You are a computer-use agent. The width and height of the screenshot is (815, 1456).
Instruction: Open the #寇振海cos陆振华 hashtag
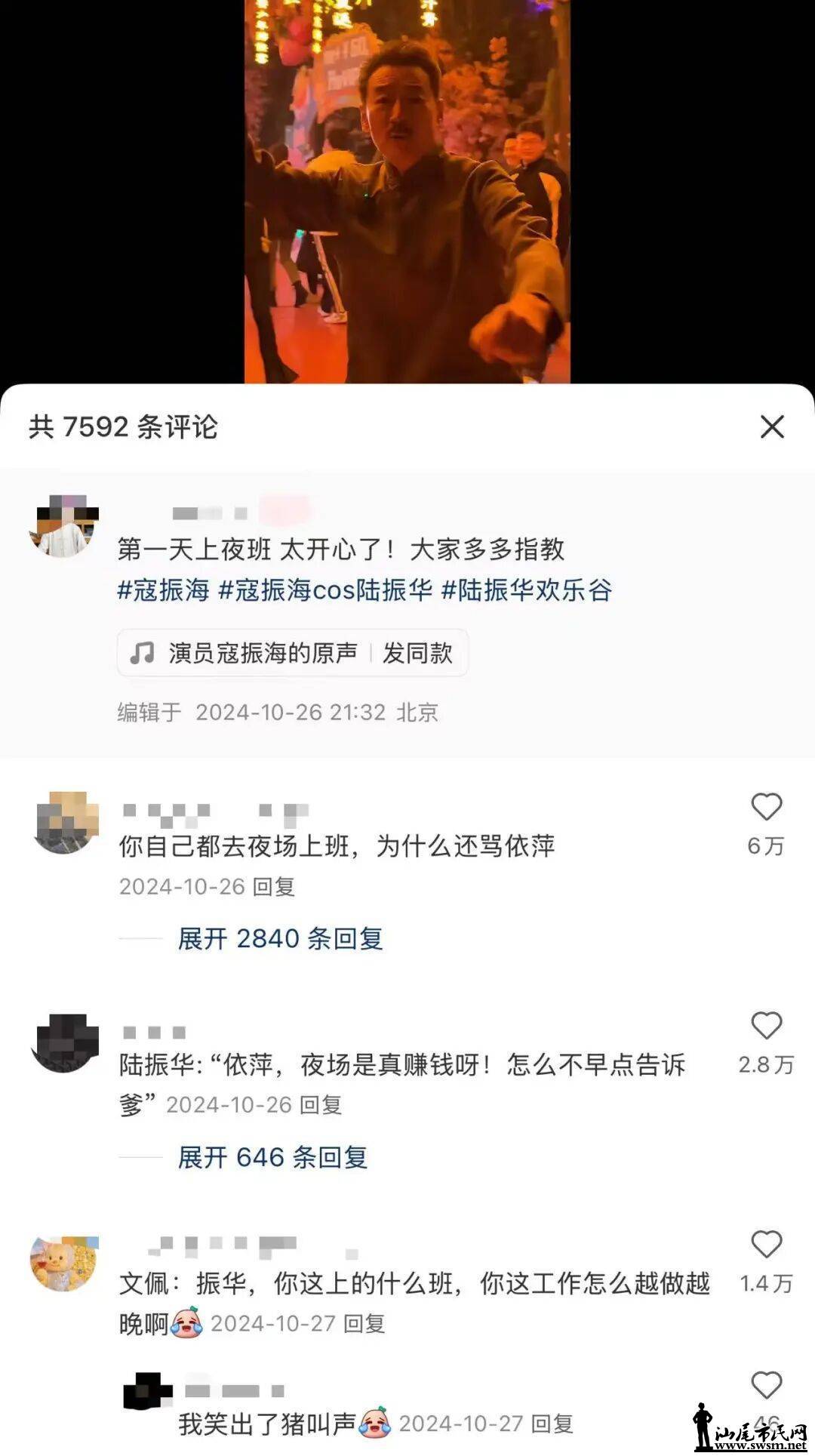(x=324, y=593)
